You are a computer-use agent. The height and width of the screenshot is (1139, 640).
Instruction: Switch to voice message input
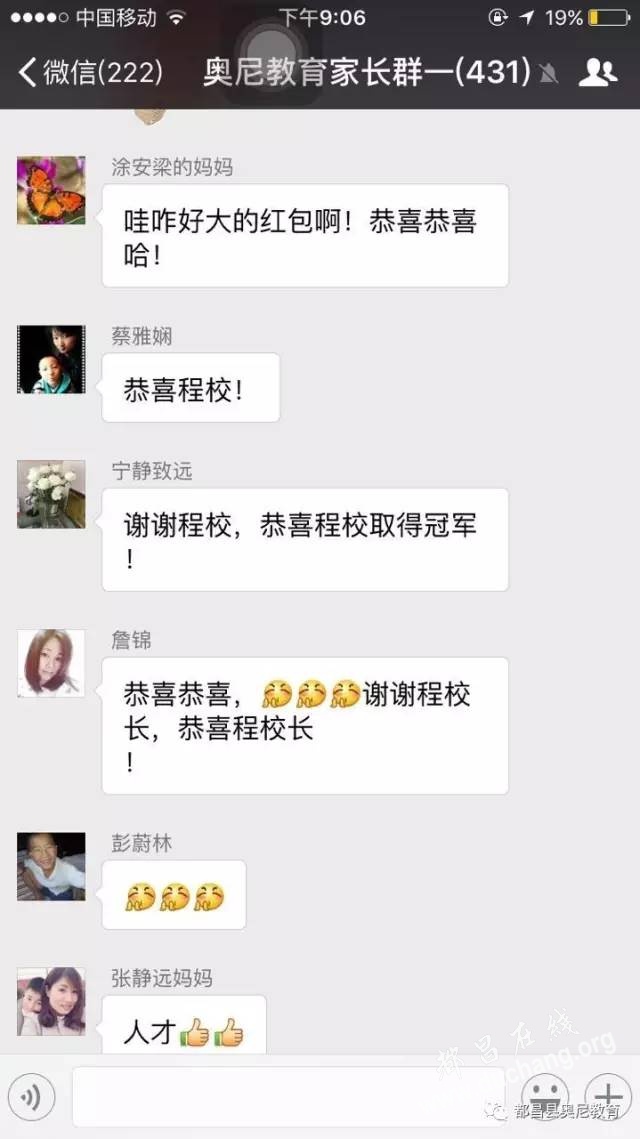32,1097
